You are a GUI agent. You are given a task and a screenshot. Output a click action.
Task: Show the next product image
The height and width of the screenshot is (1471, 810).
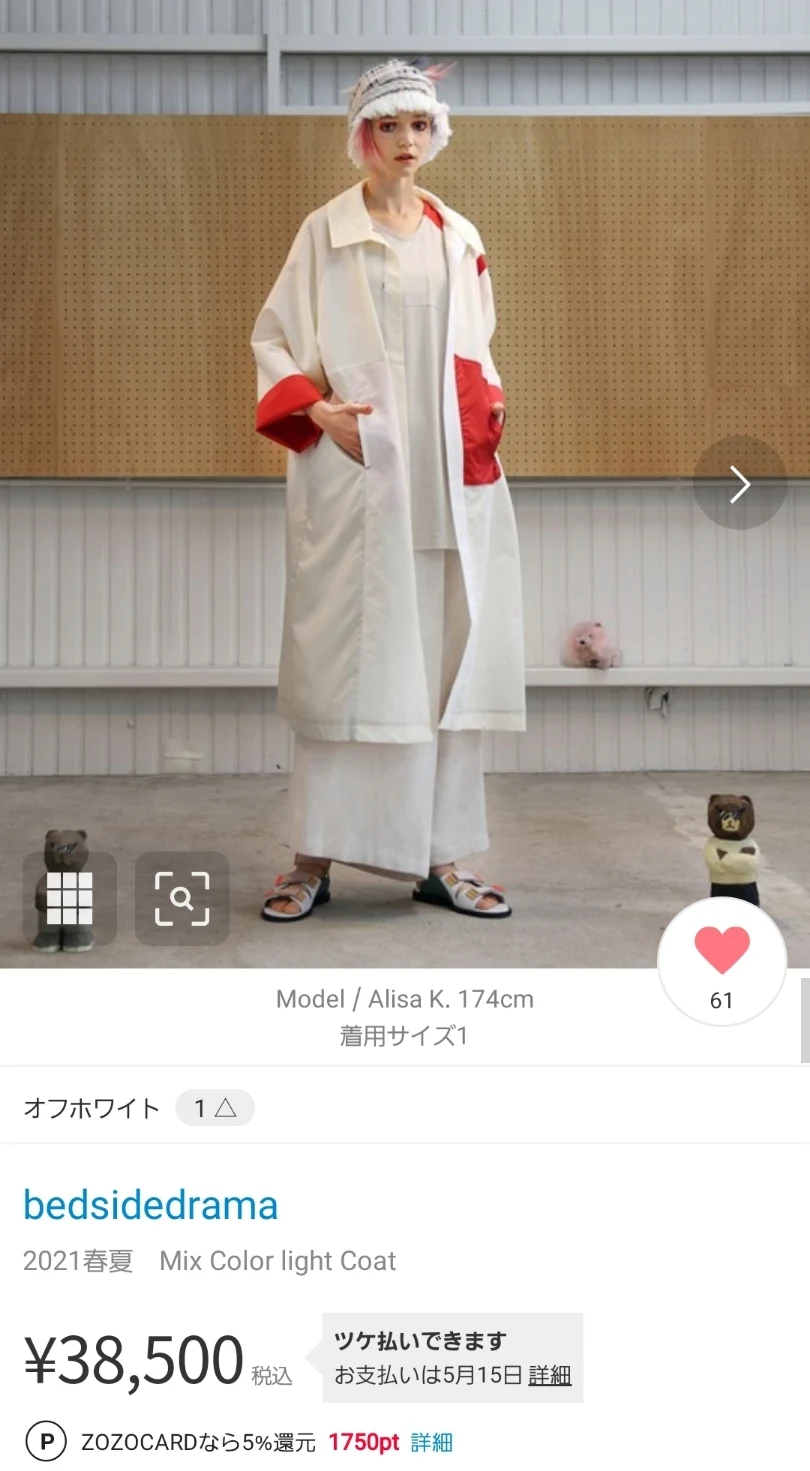pyautogui.click(x=739, y=483)
